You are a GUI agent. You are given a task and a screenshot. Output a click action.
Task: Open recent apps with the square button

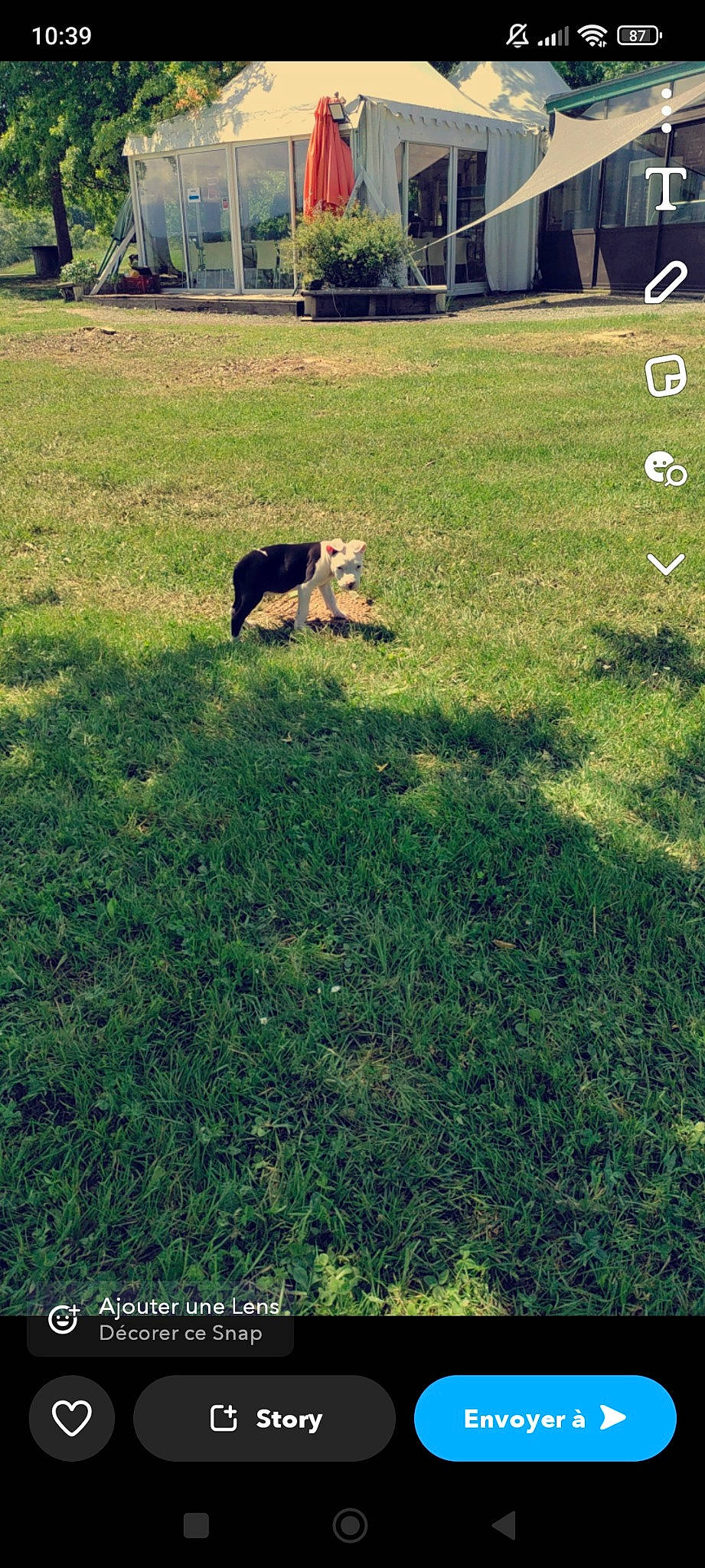[x=195, y=1525]
